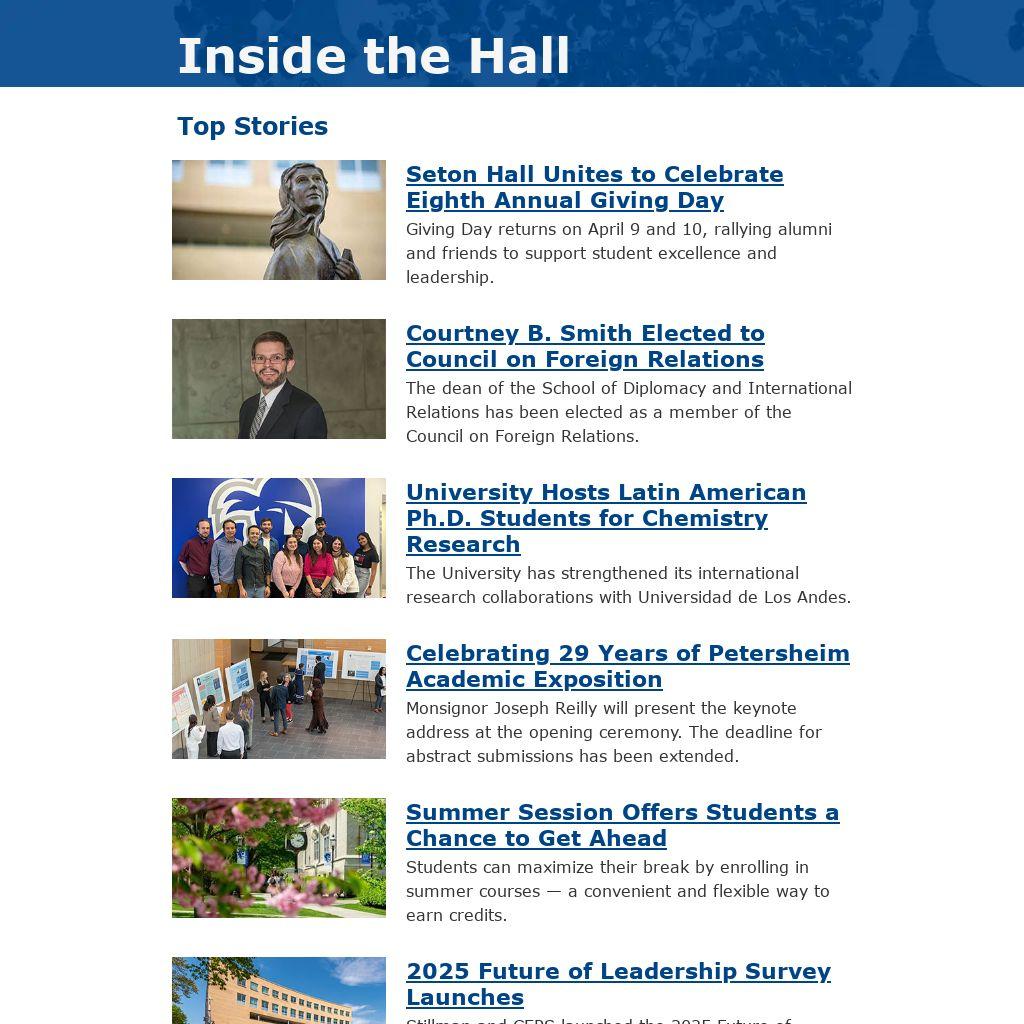Image resolution: width=1024 pixels, height=1024 pixels.
Task: Tap the portrait photo of Courtney B. Smith
Action: pyautogui.click(x=279, y=379)
